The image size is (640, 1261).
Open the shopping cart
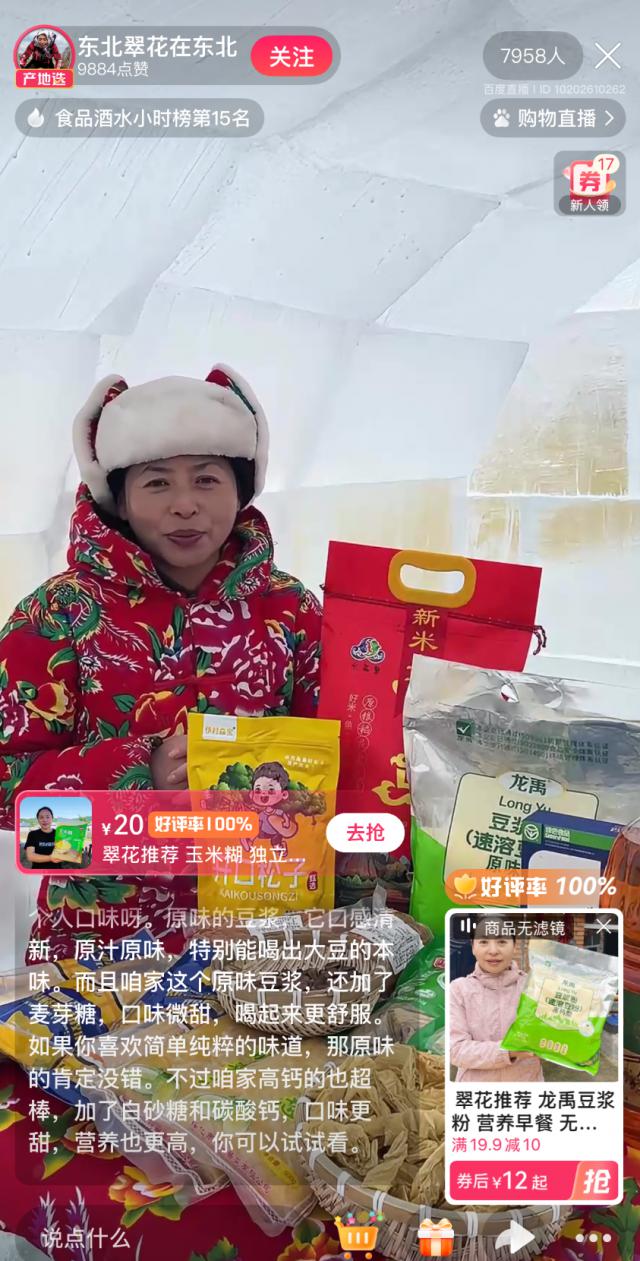(357, 1238)
